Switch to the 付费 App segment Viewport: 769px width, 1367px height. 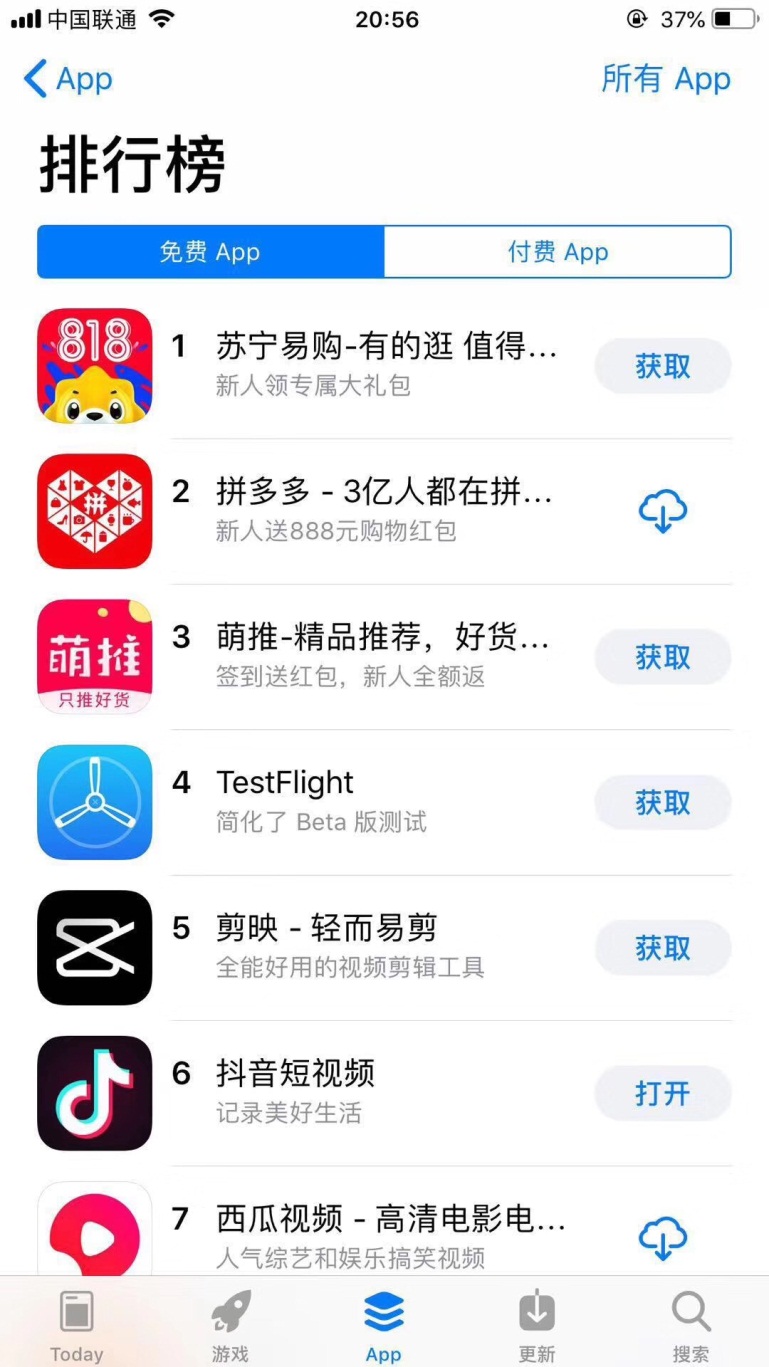coord(557,252)
